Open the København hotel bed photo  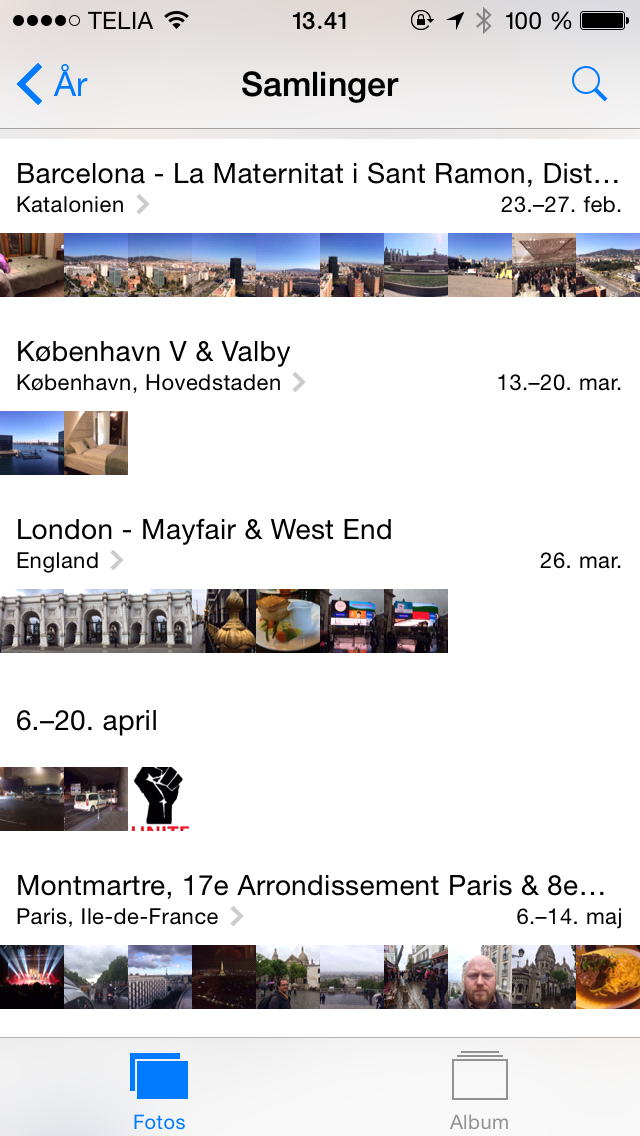pos(96,443)
